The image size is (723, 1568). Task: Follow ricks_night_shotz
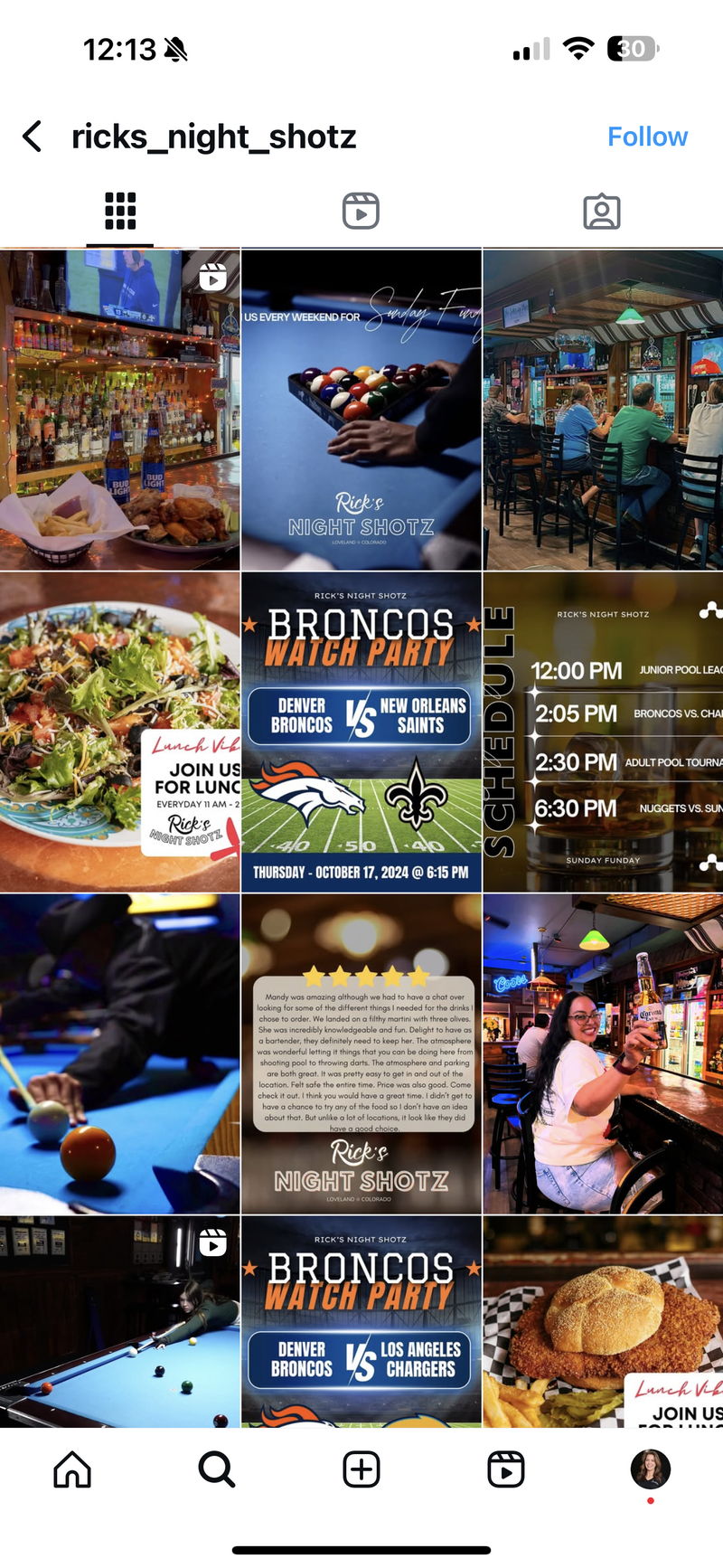click(x=647, y=137)
